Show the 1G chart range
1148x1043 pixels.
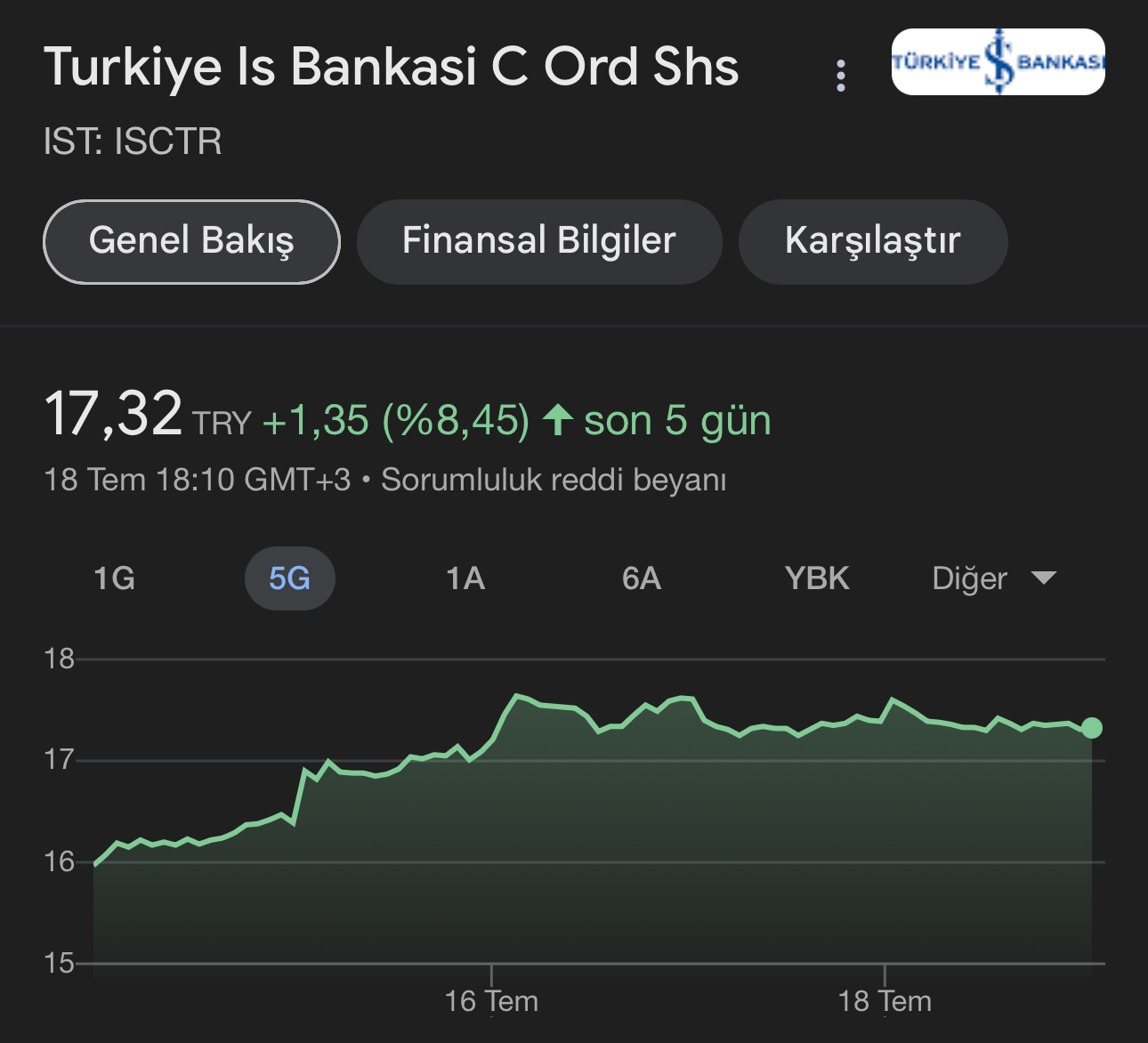(x=114, y=578)
